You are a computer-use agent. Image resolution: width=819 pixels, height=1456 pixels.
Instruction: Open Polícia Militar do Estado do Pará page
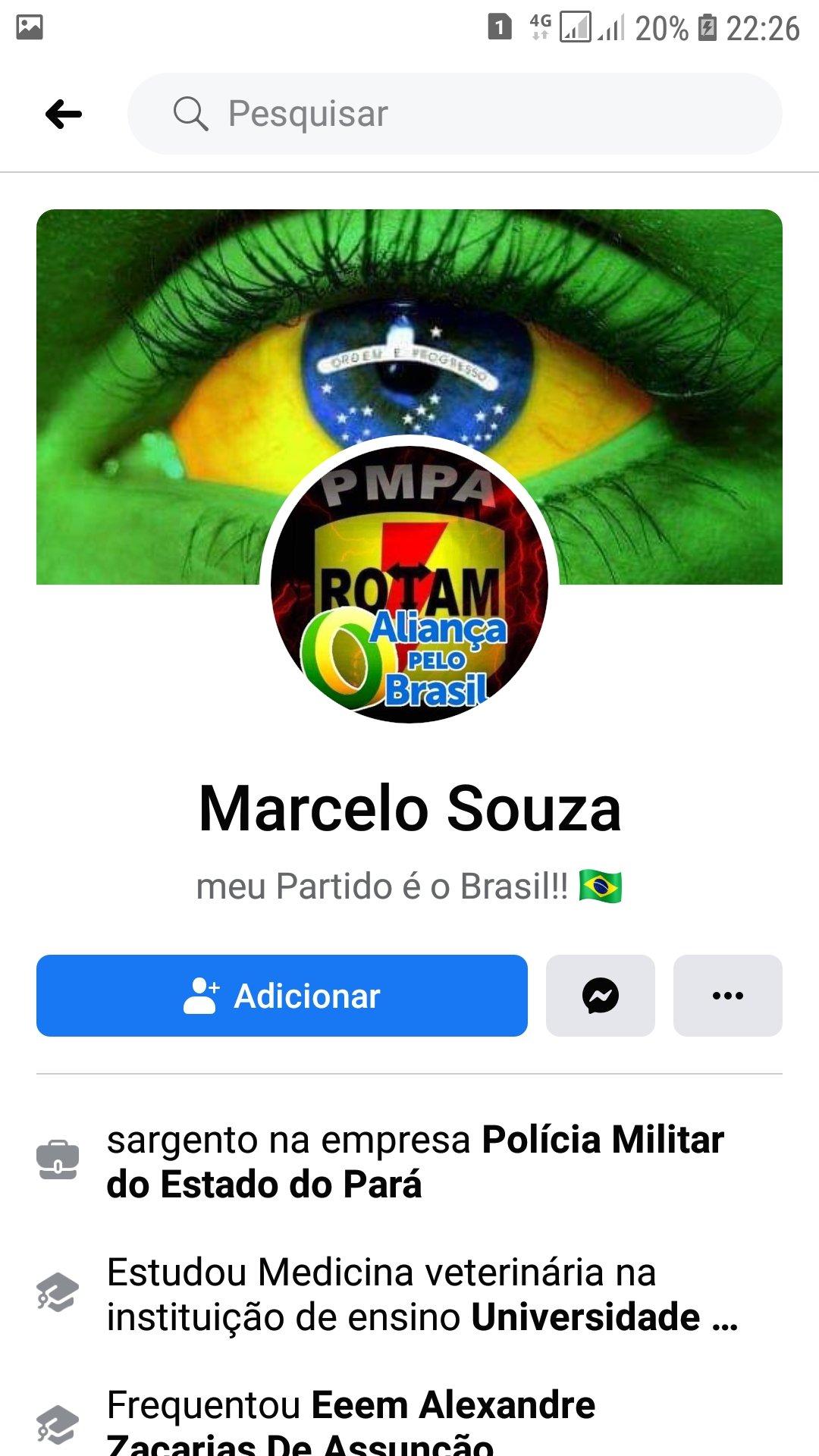[416, 1162]
